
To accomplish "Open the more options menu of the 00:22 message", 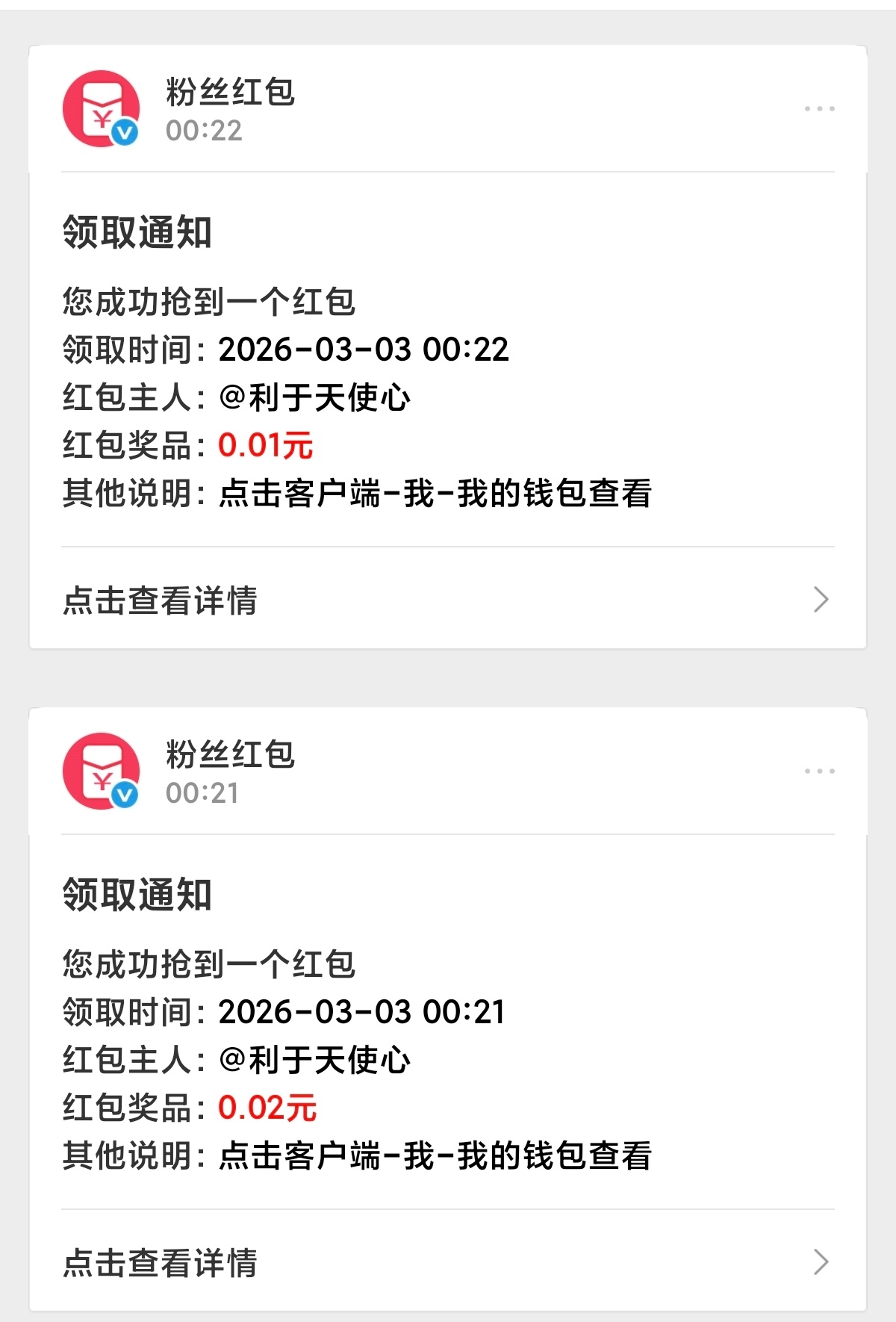I will click(x=821, y=107).
